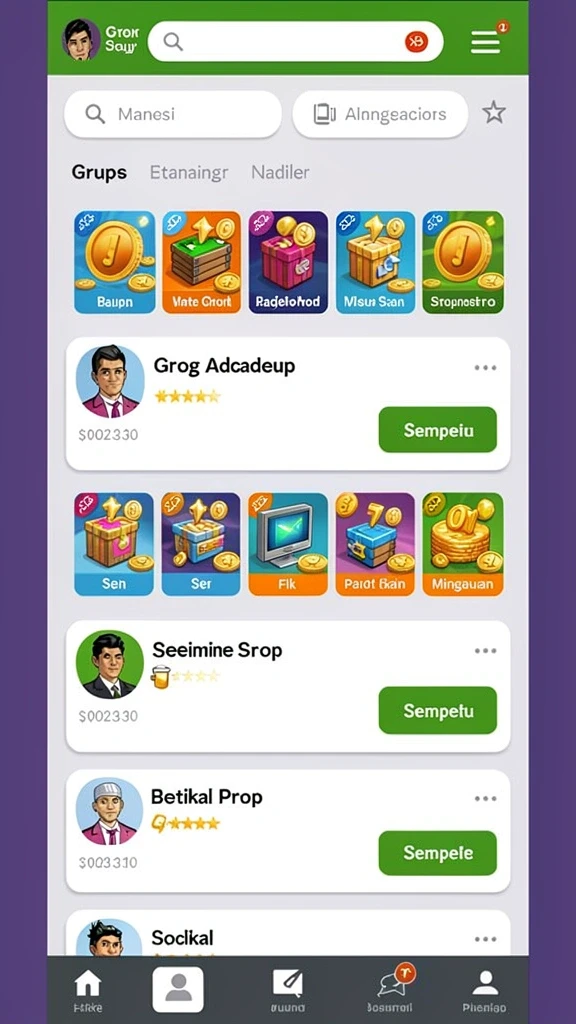Open the Sropnestro tile
Screen dimensions: 576x1024
pyautogui.click(x=463, y=262)
